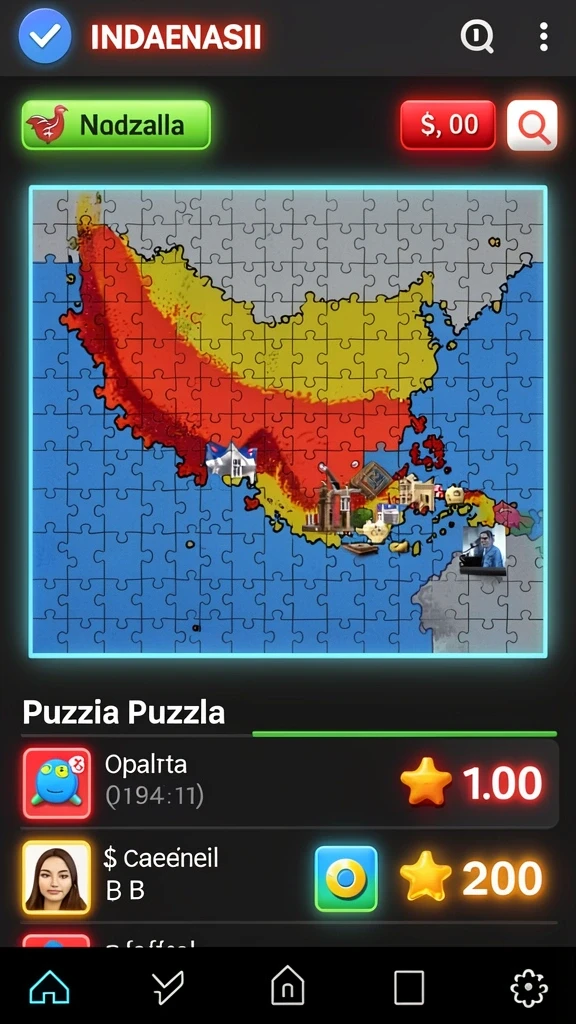Open the magnifier icon in the top bar
Image resolution: width=576 pixels, height=1024 pixels.
click(477, 37)
